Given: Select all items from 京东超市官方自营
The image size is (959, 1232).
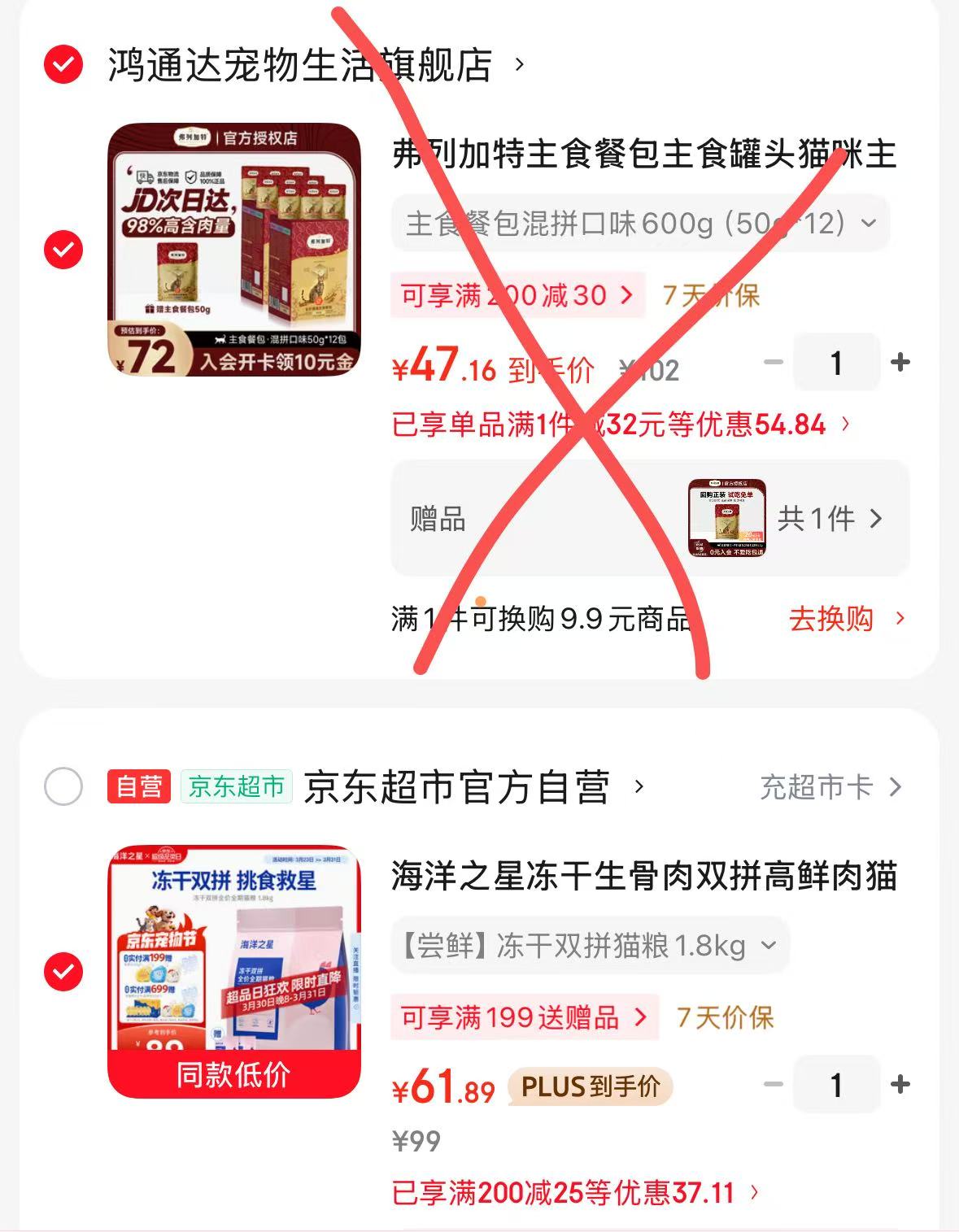Looking at the screenshot, I should [63, 786].
